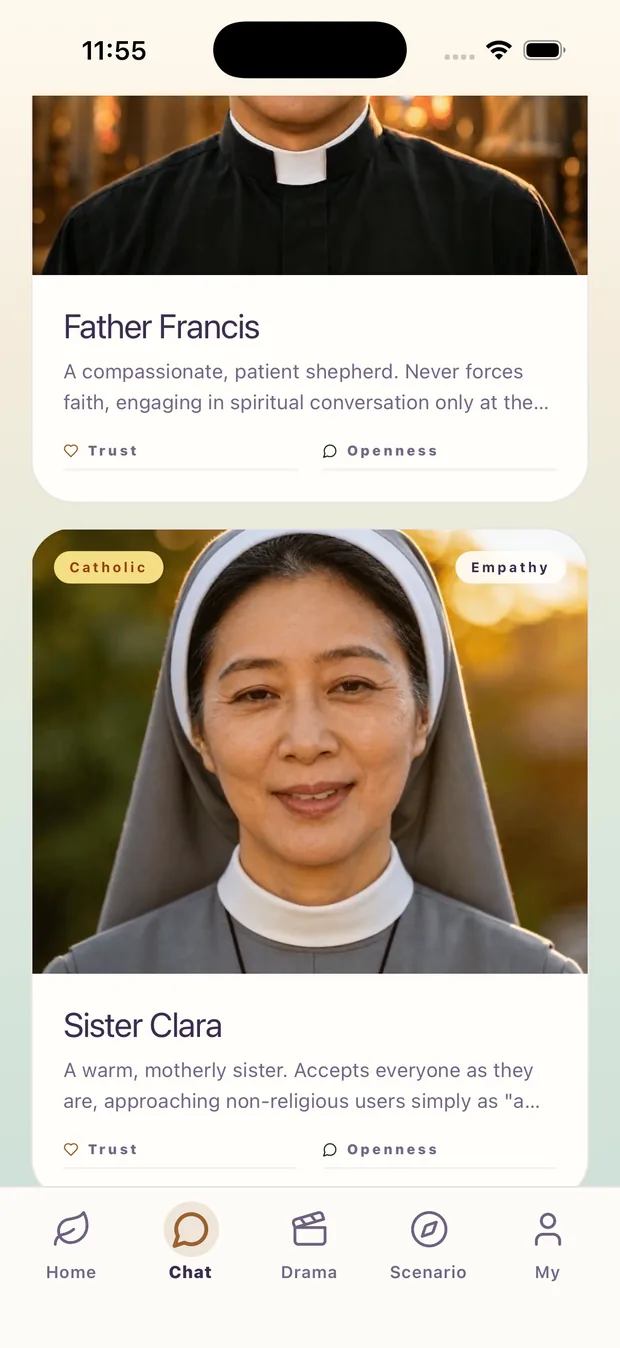Screen dimensions: 620x1348
Task: Open the Father Francis character card
Action: click(310, 298)
